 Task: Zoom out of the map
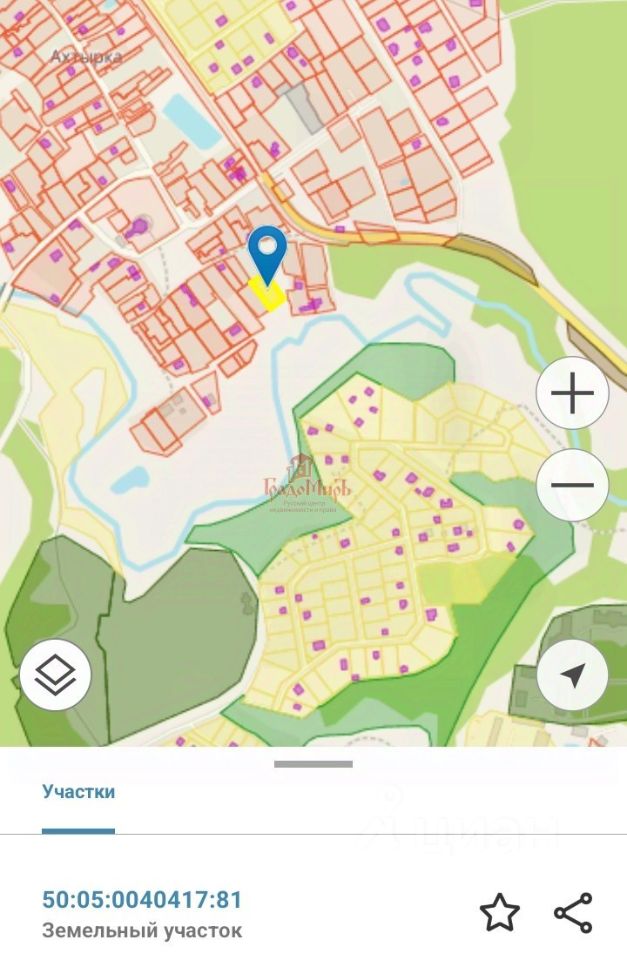[x=572, y=485]
